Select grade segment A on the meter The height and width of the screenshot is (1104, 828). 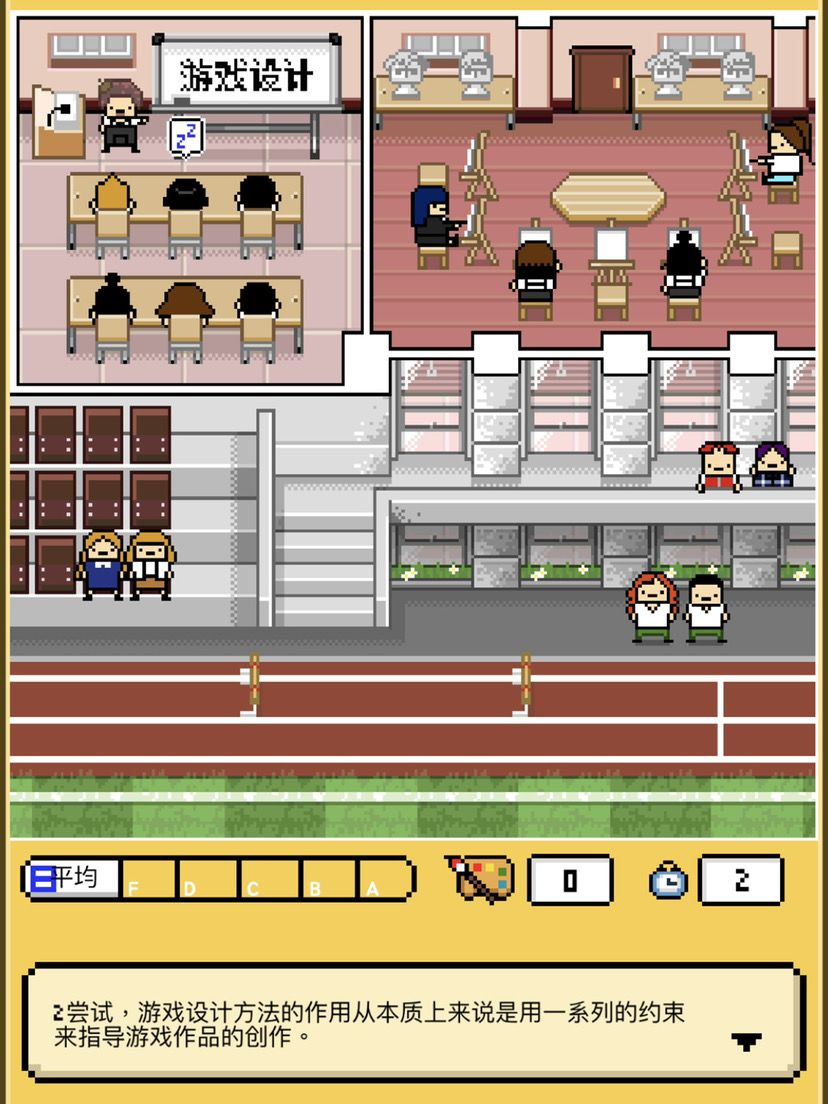(x=381, y=885)
